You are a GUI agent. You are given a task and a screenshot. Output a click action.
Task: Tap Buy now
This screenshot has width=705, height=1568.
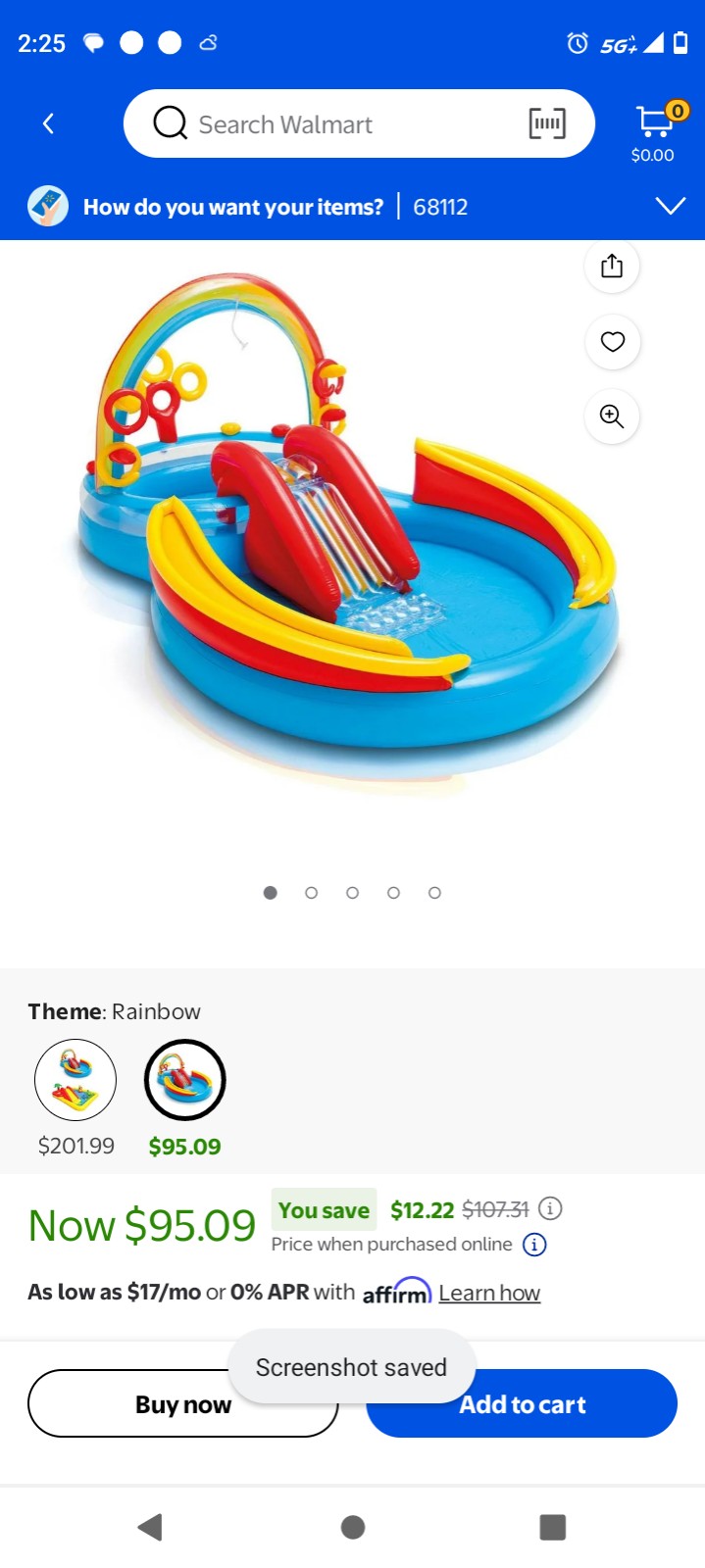183,1403
